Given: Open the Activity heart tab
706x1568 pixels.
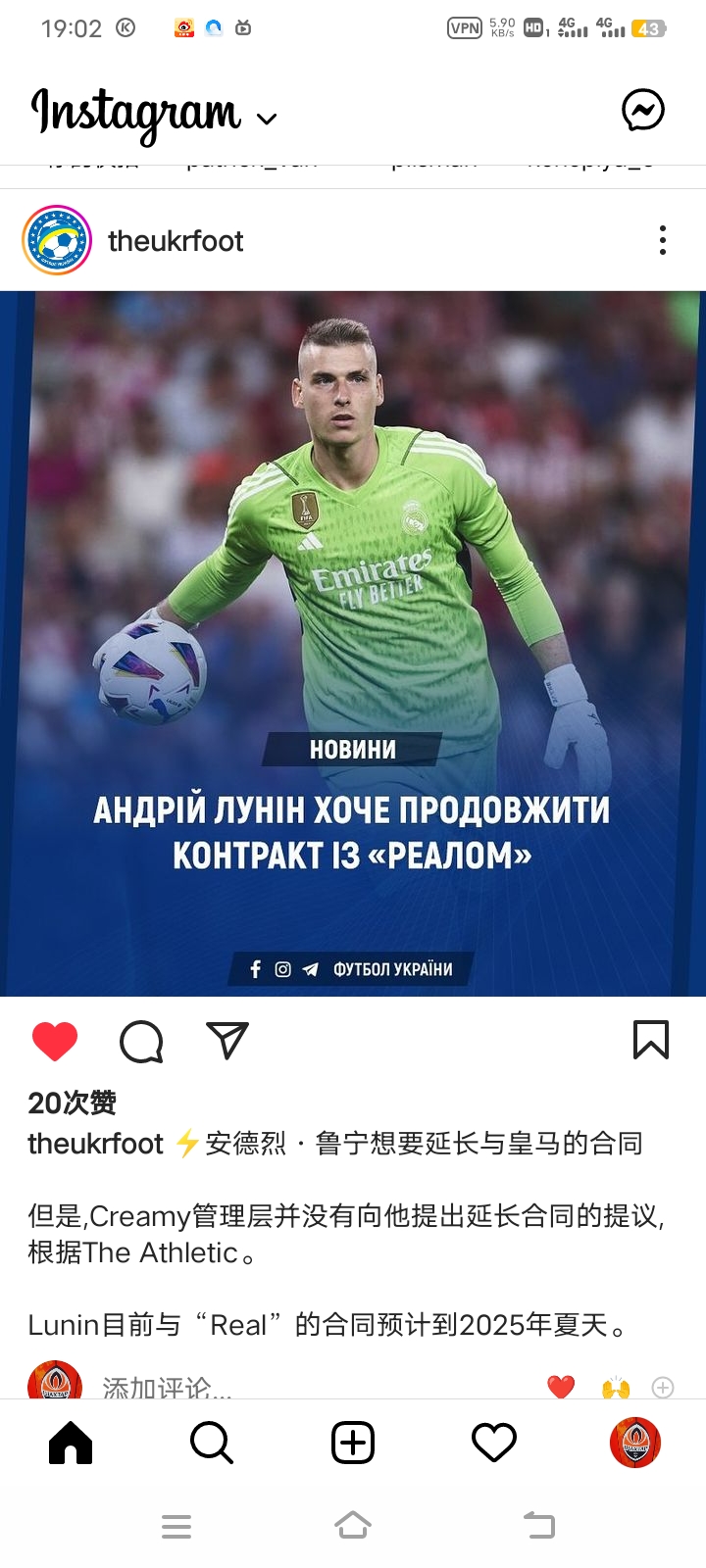Looking at the screenshot, I should (494, 1443).
